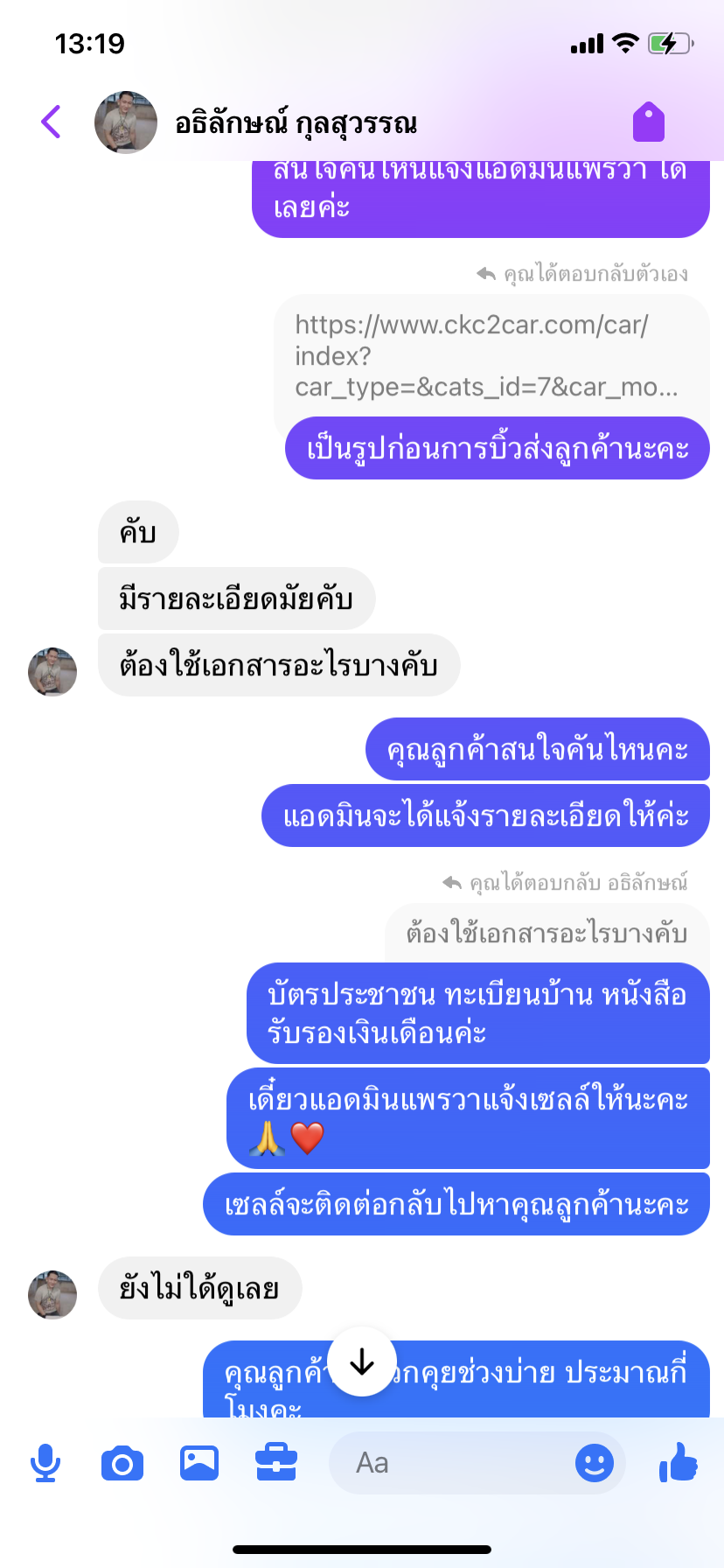Open the purple label tag icon
This screenshot has width=724, height=1568.
click(649, 122)
